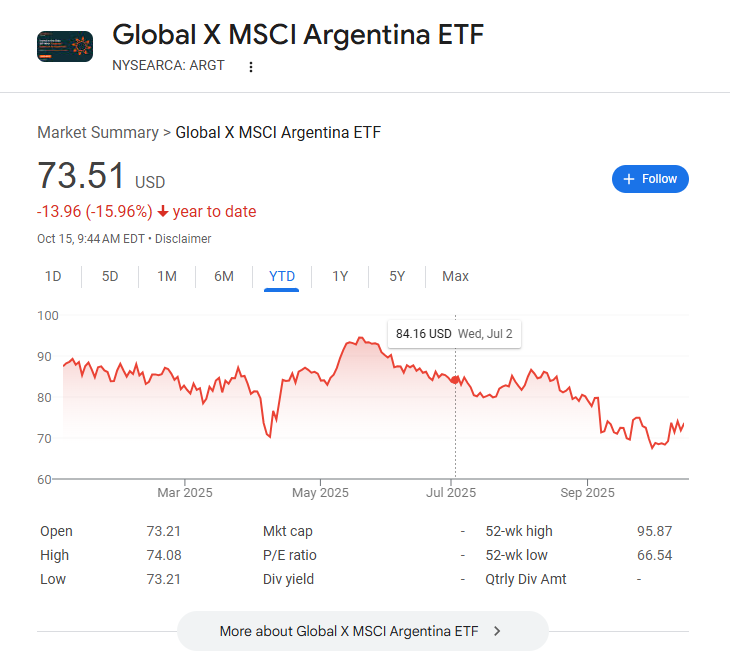This screenshot has height=655, width=730.
Task: Follow the Global X MSCI Argentina ETF
Action: click(x=650, y=179)
